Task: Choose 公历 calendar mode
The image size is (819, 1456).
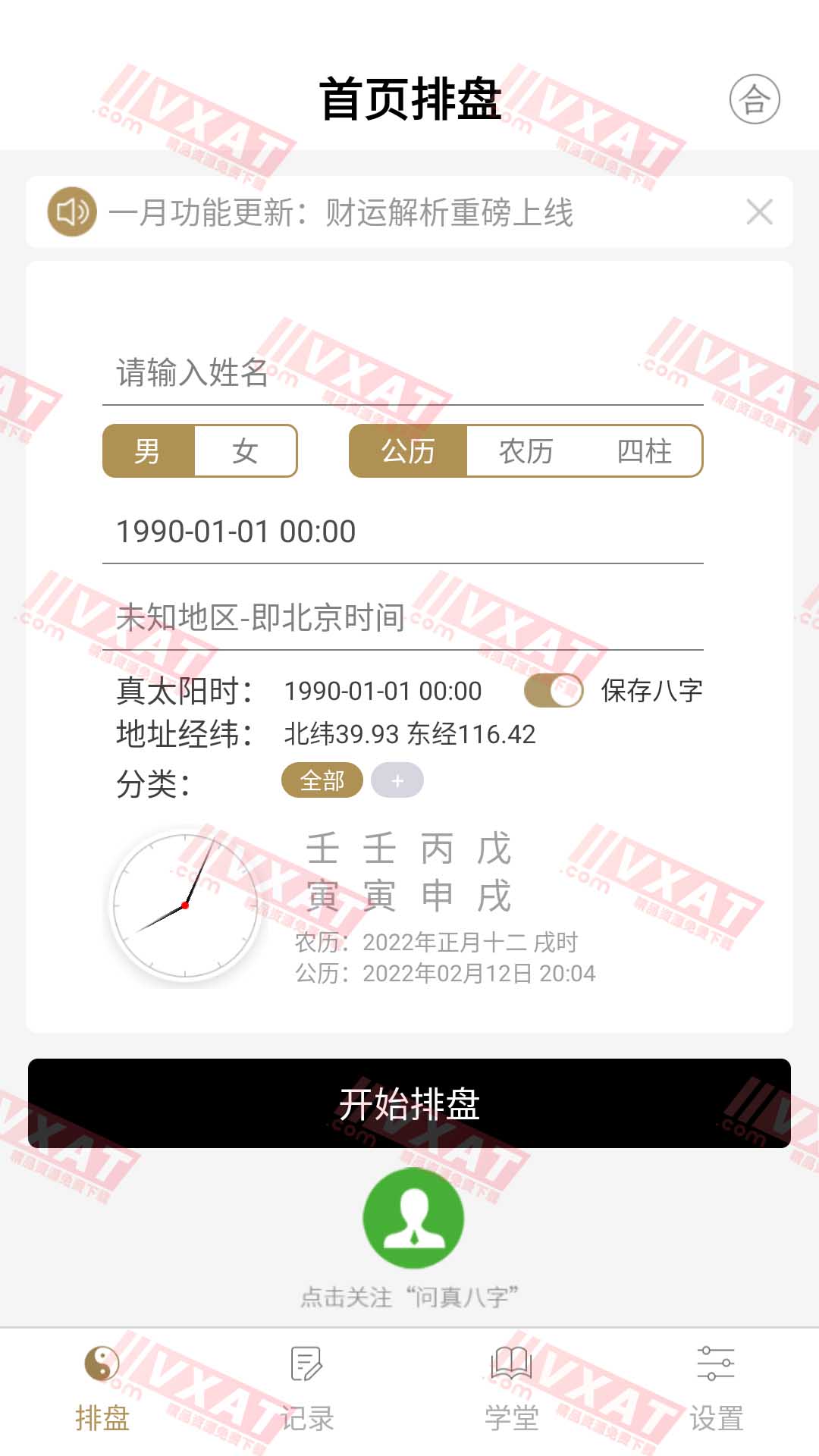Action: pos(408,451)
